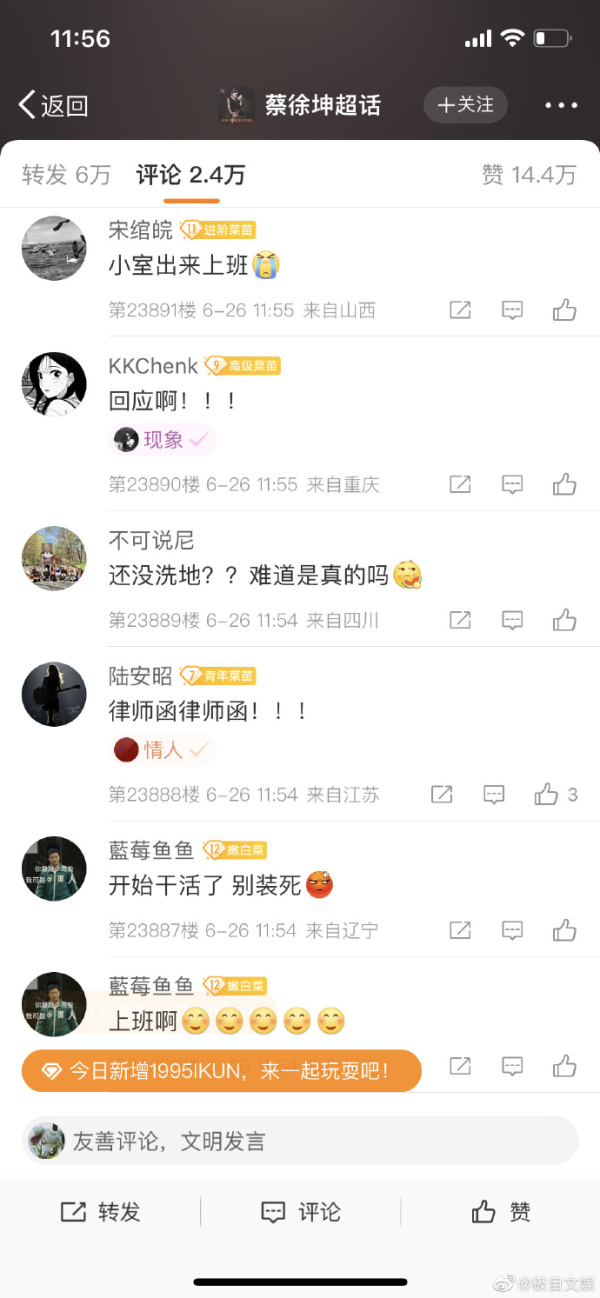The image size is (600, 1298).
Task: Repost 不可说尼's comment
Action: pos(460,620)
